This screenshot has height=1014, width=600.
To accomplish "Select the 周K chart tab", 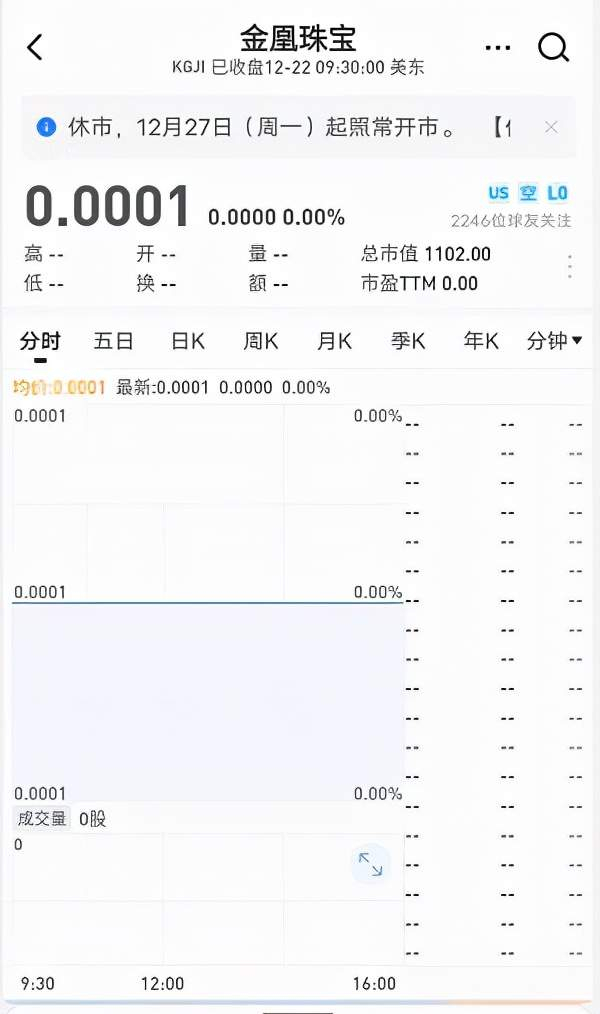I will 261,341.
